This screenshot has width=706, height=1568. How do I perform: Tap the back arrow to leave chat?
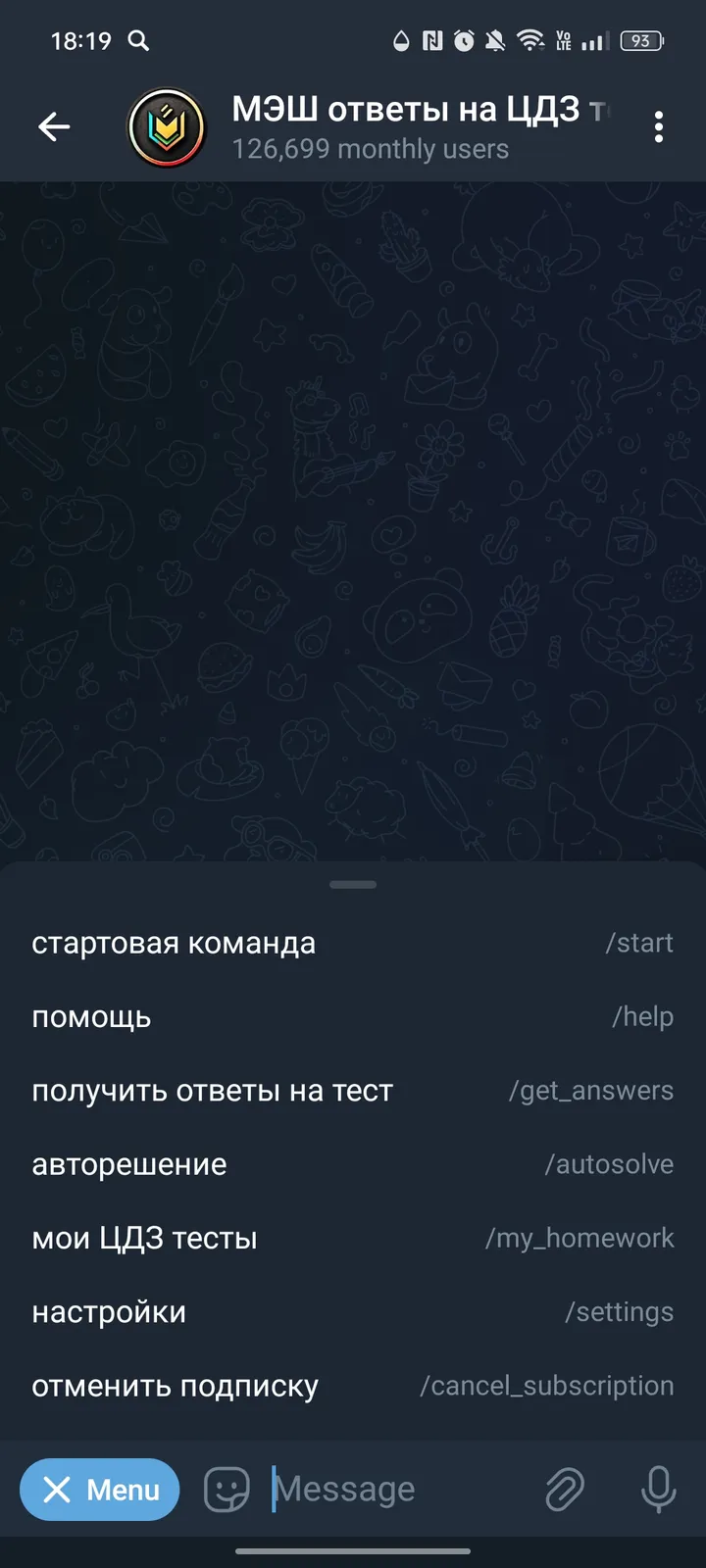click(x=54, y=126)
